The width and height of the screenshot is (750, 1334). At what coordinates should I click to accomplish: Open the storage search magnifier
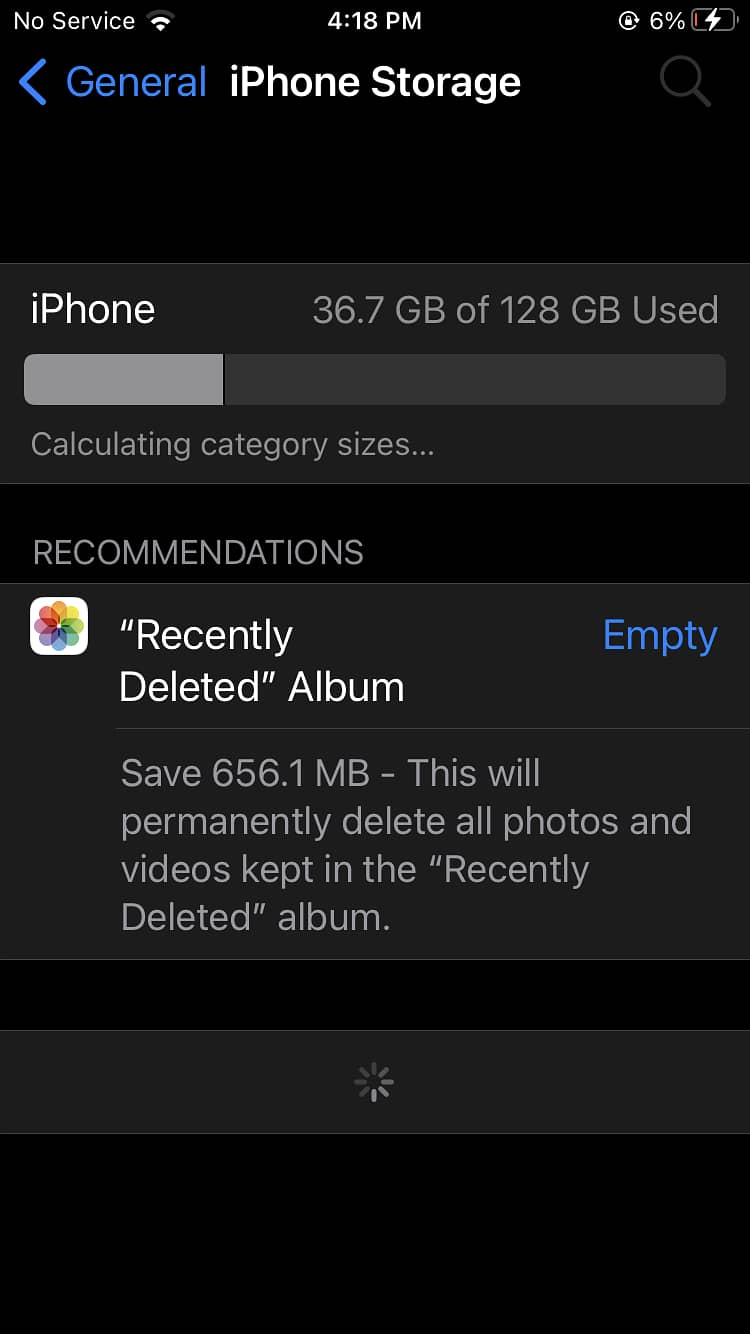686,81
